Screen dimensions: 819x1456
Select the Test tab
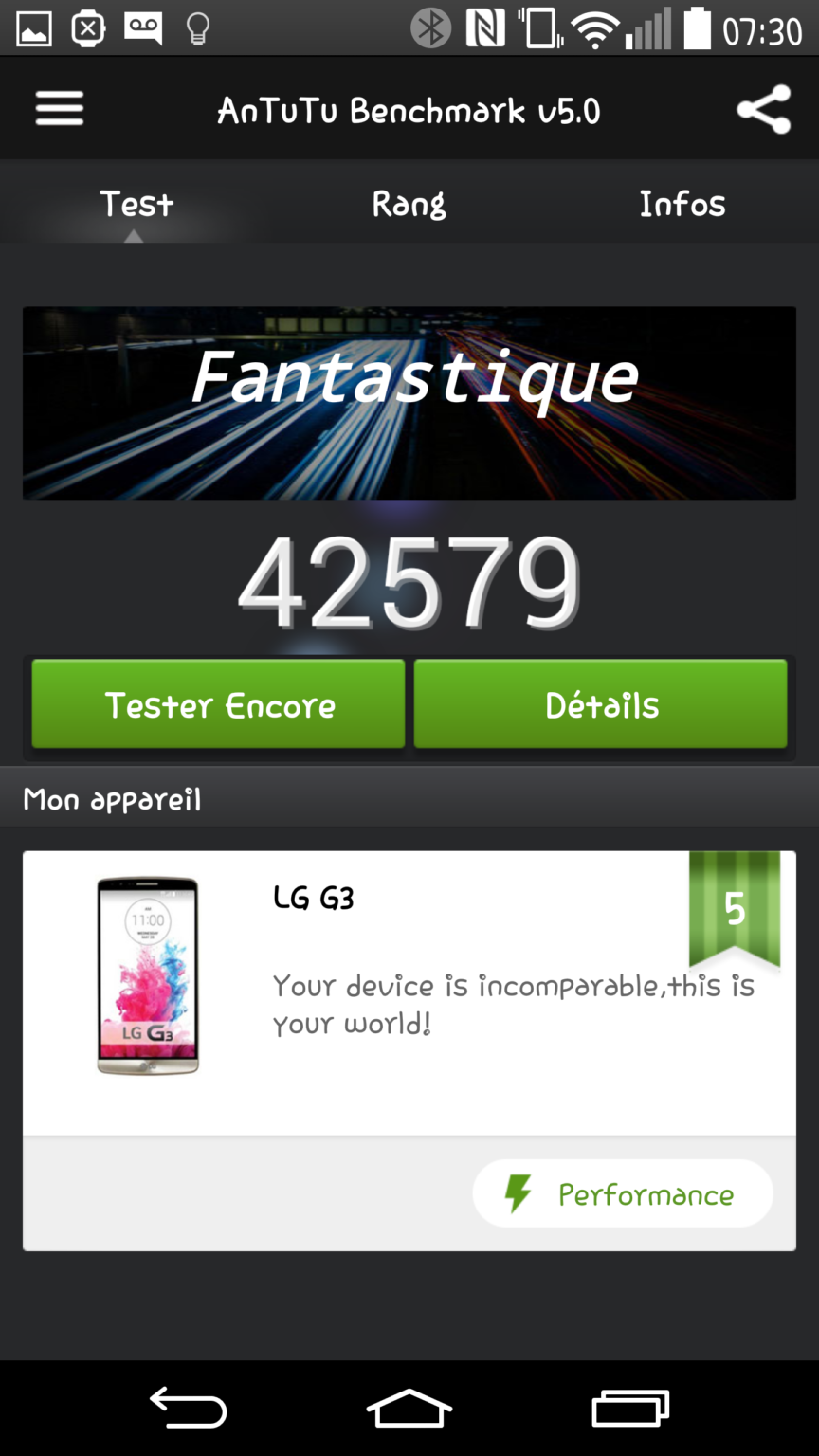coord(136,204)
